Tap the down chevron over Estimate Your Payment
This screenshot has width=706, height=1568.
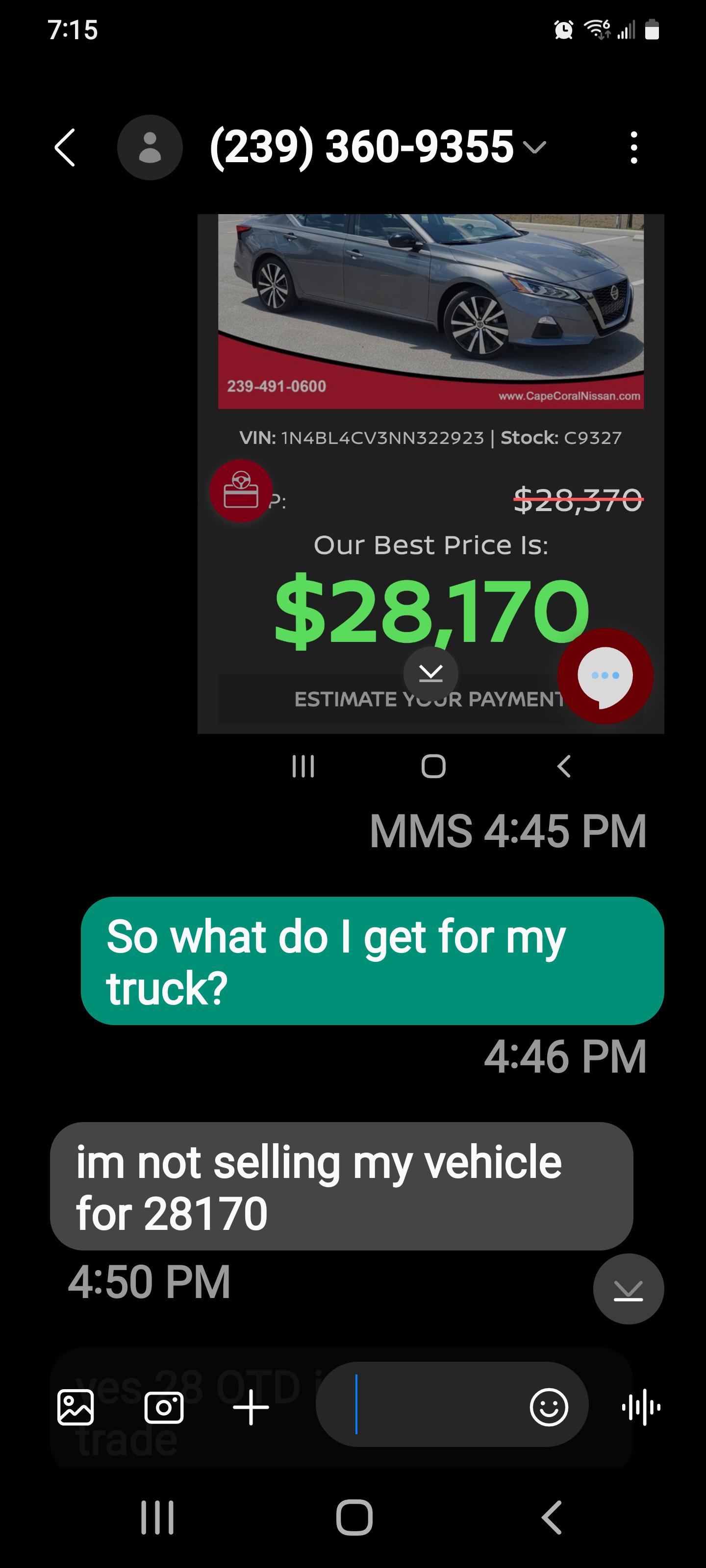pos(430,673)
